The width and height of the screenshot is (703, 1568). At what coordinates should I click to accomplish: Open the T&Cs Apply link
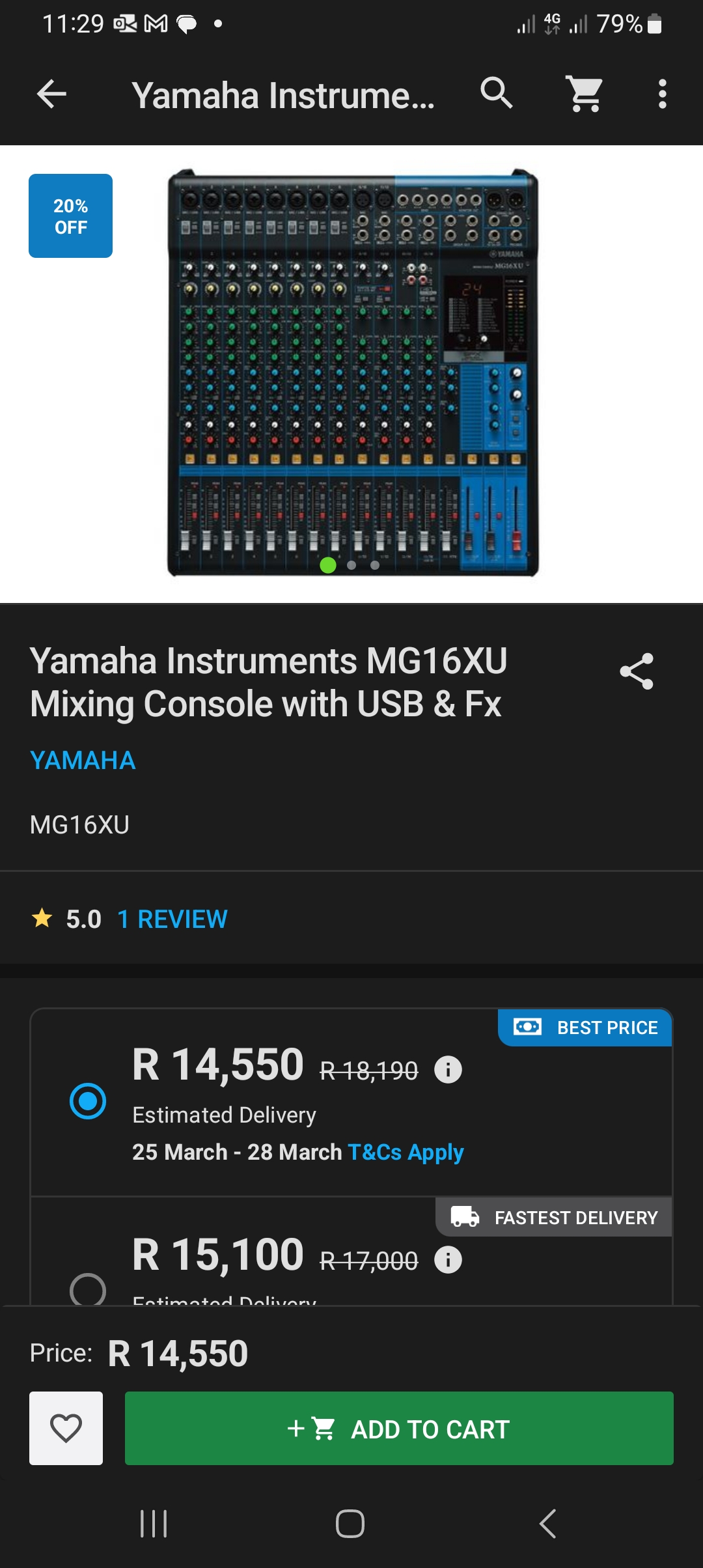point(406,1153)
